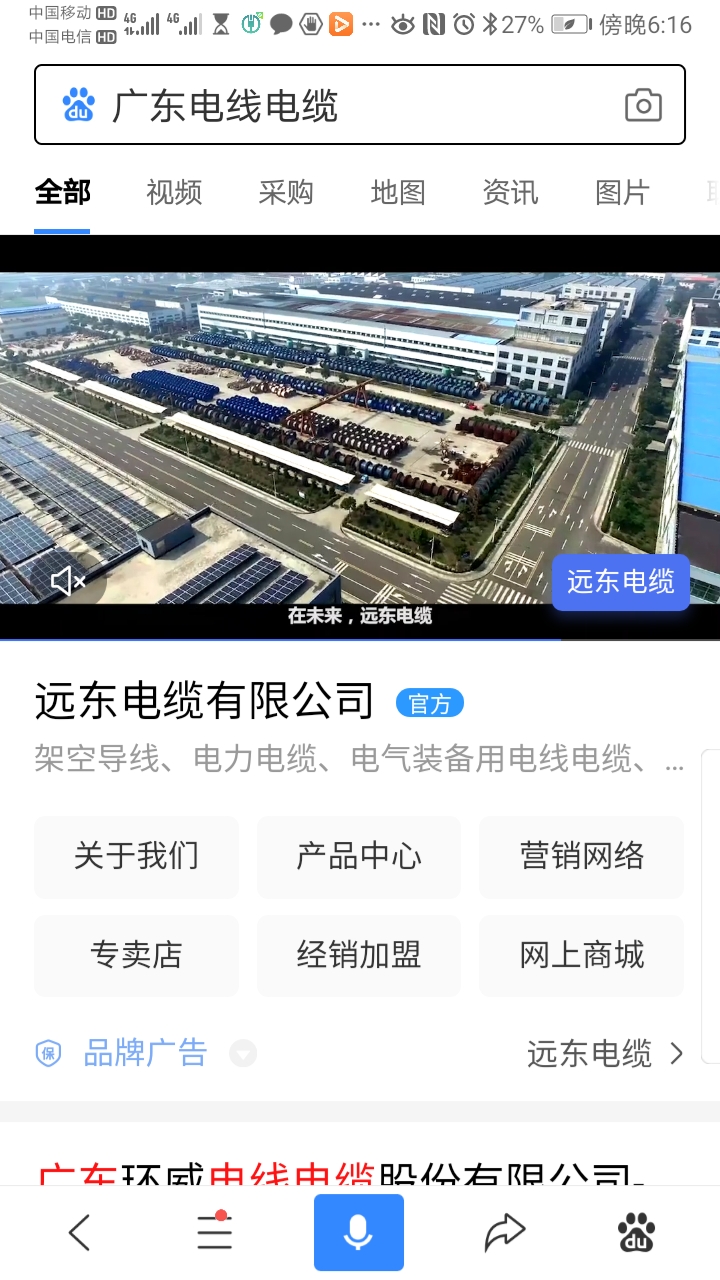Viewport: 720px width, 1280px height.
Task: Open the 网上商城 button
Action: (581, 955)
